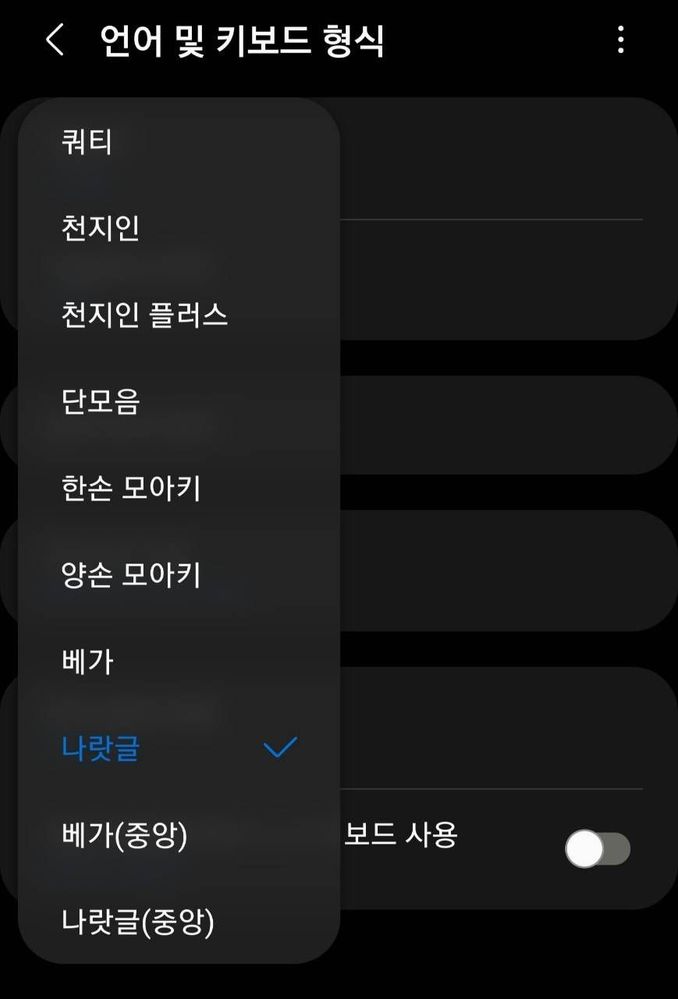This screenshot has height=999, width=678.
Task: Toggle the 보드 사용 switch
Action: [597, 849]
